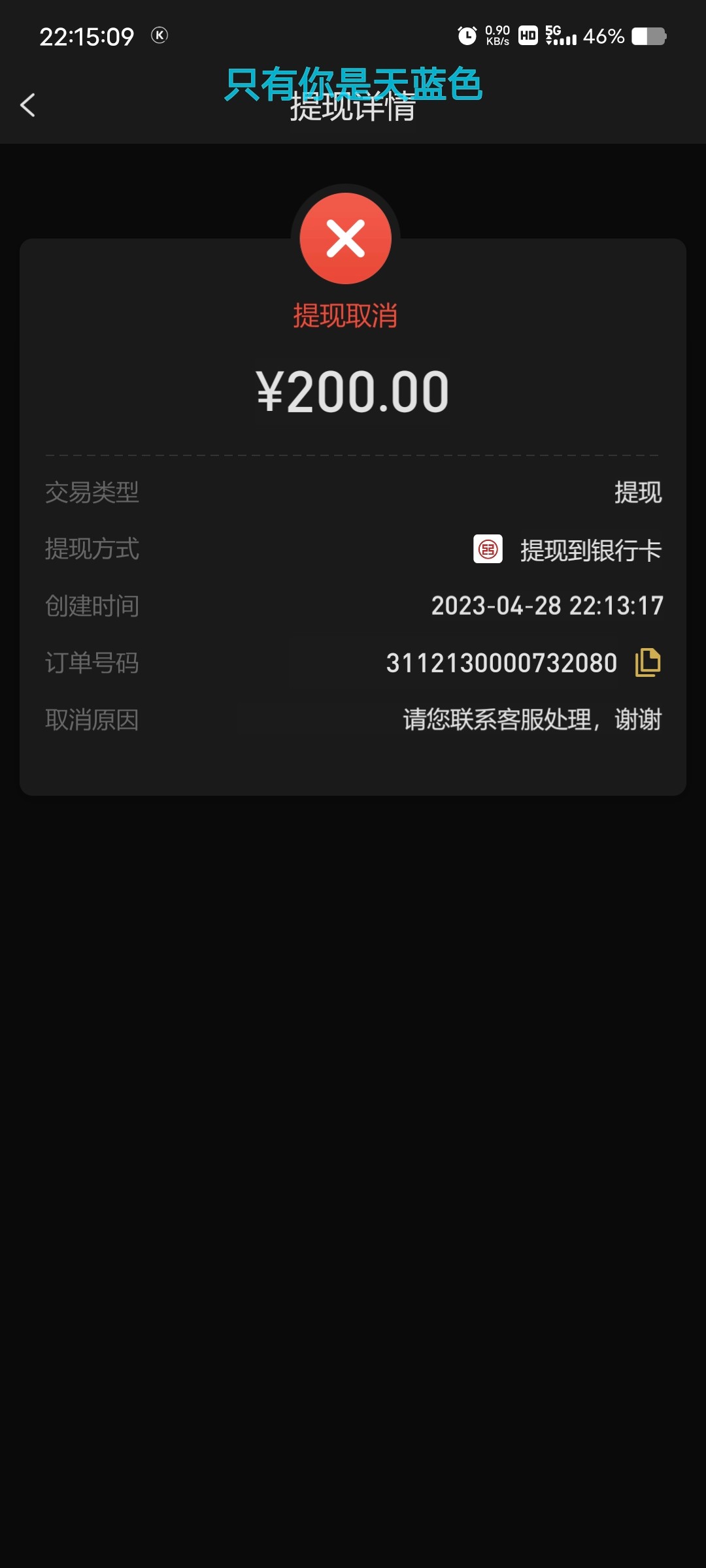Image resolution: width=706 pixels, height=1568 pixels.
Task: Go back from the 提现详情 page
Action: 27,105
